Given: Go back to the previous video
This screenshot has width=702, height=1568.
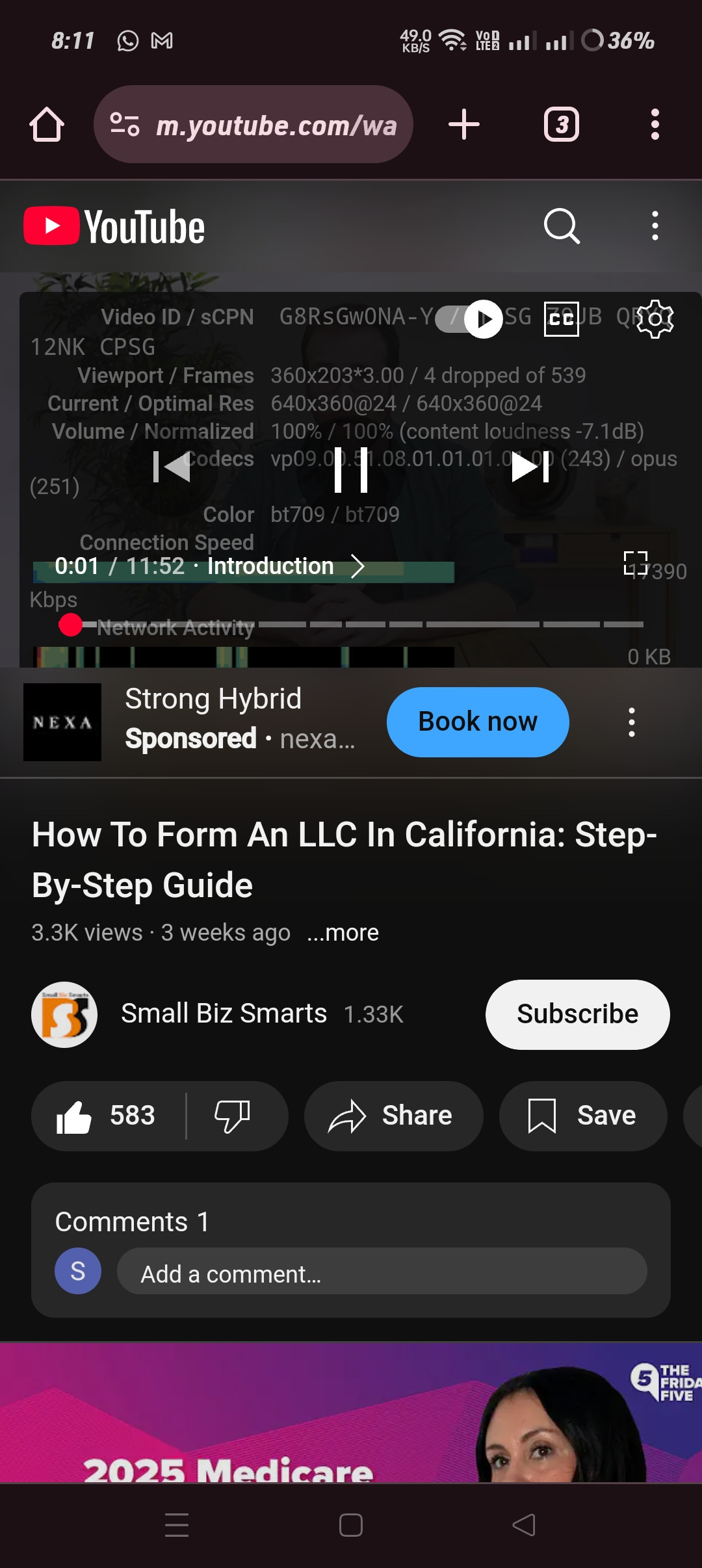Looking at the screenshot, I should (x=172, y=467).
